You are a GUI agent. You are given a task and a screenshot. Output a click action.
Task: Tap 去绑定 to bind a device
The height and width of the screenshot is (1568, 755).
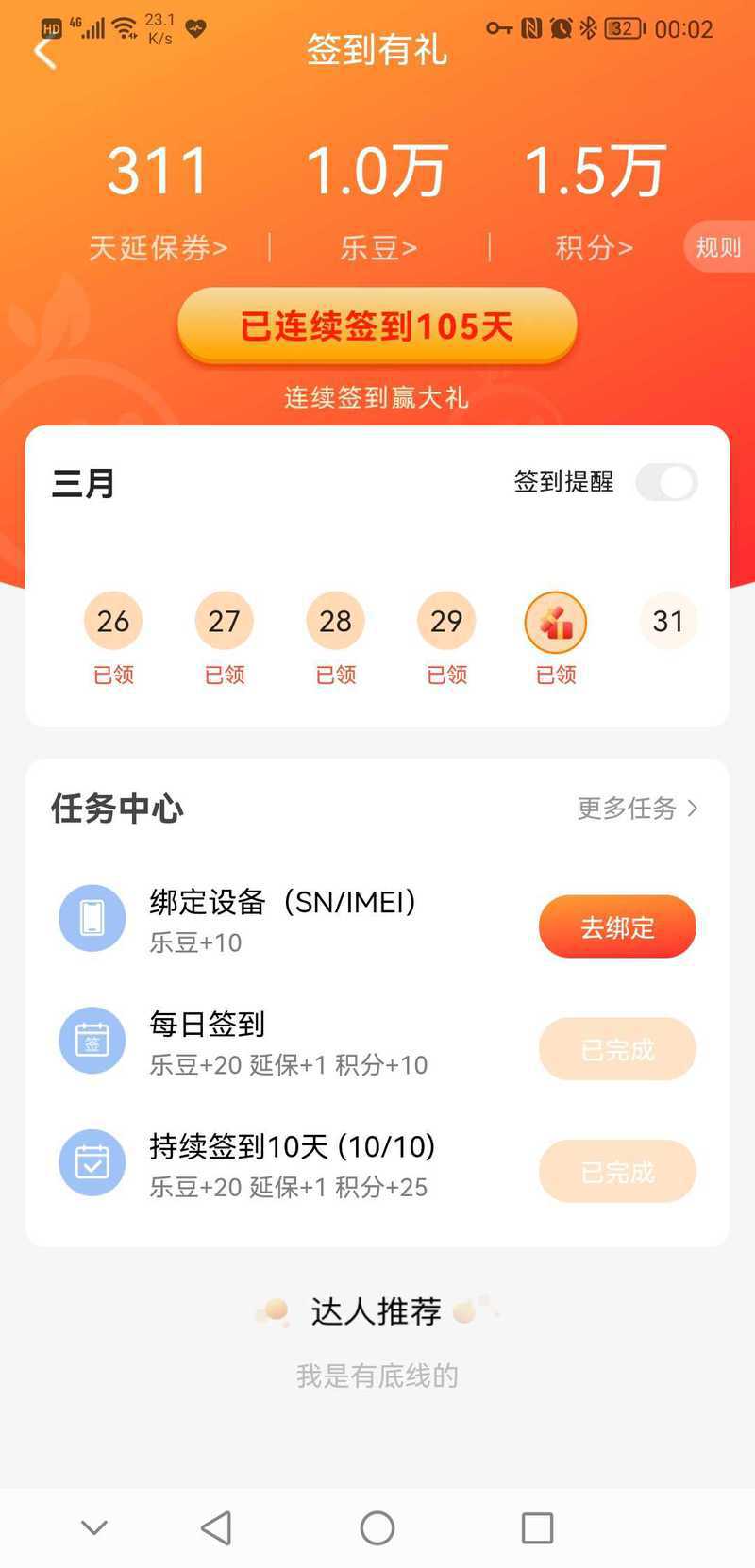(617, 927)
